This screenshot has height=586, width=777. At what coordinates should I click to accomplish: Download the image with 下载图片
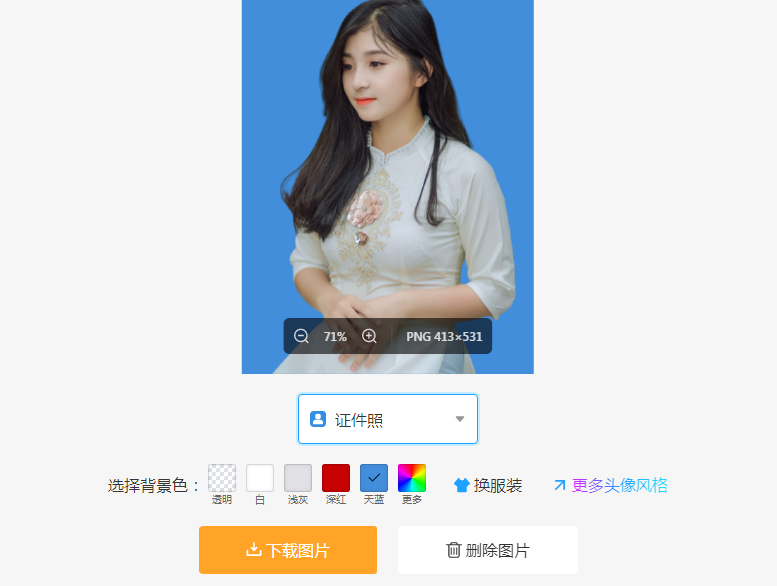[288, 550]
